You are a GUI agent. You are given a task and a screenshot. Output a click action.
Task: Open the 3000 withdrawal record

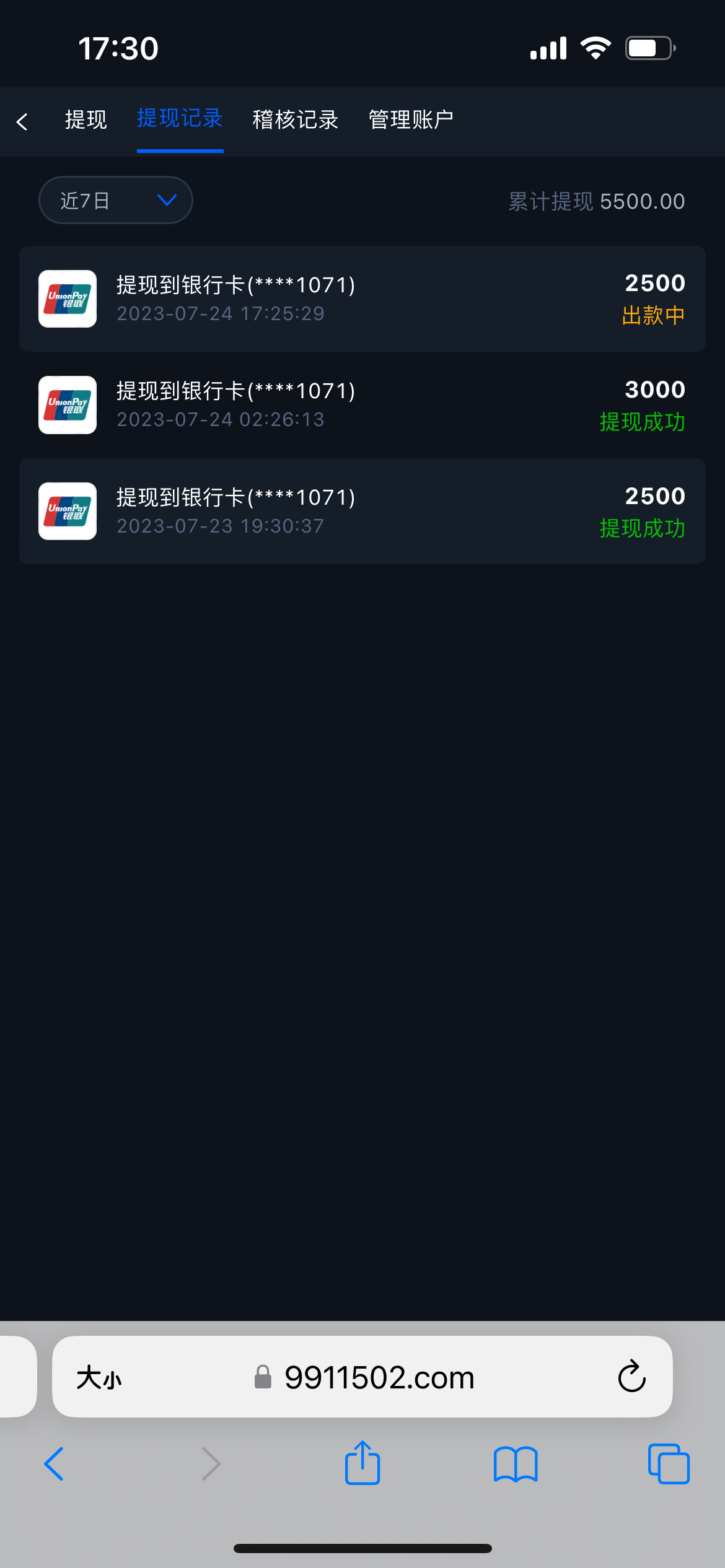click(362, 405)
